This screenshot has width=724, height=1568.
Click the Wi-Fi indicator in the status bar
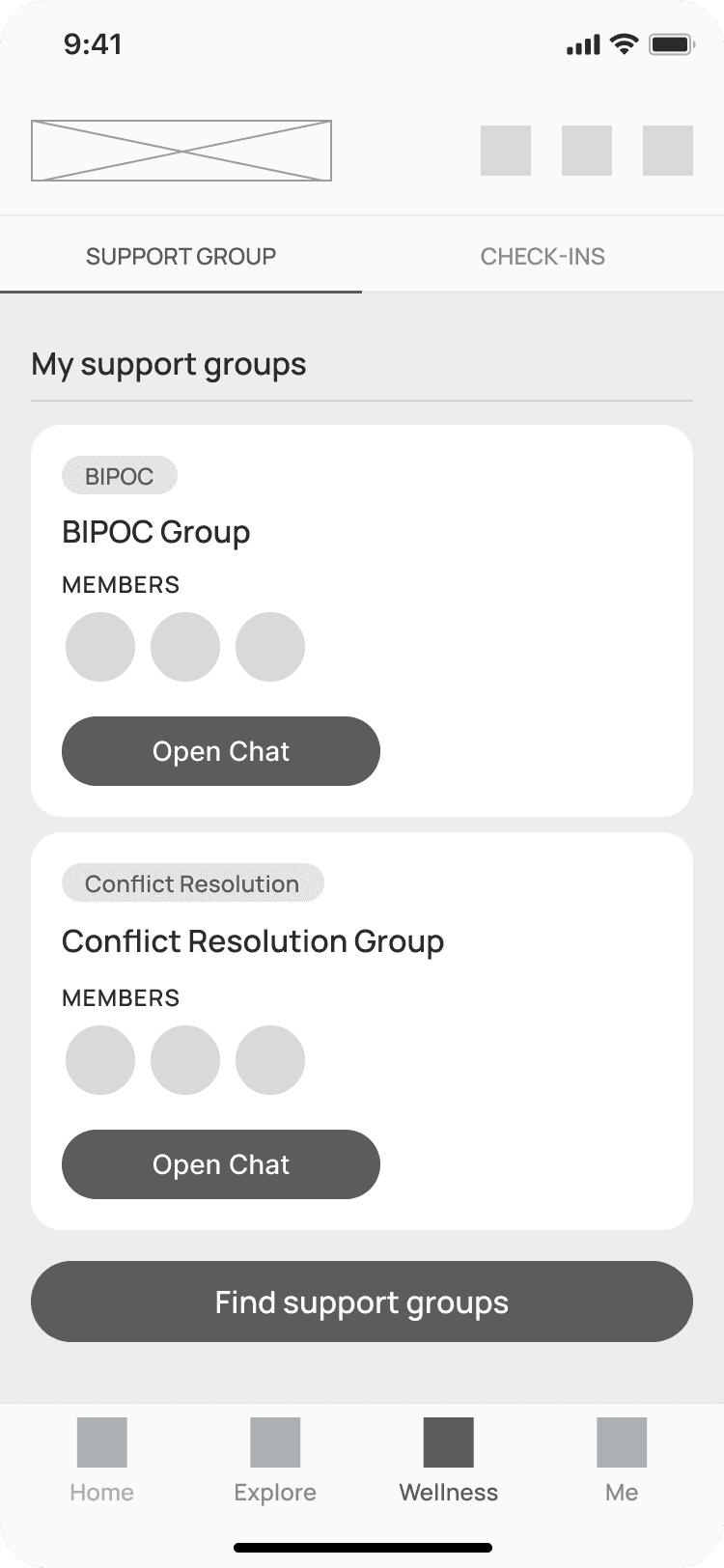click(x=623, y=43)
